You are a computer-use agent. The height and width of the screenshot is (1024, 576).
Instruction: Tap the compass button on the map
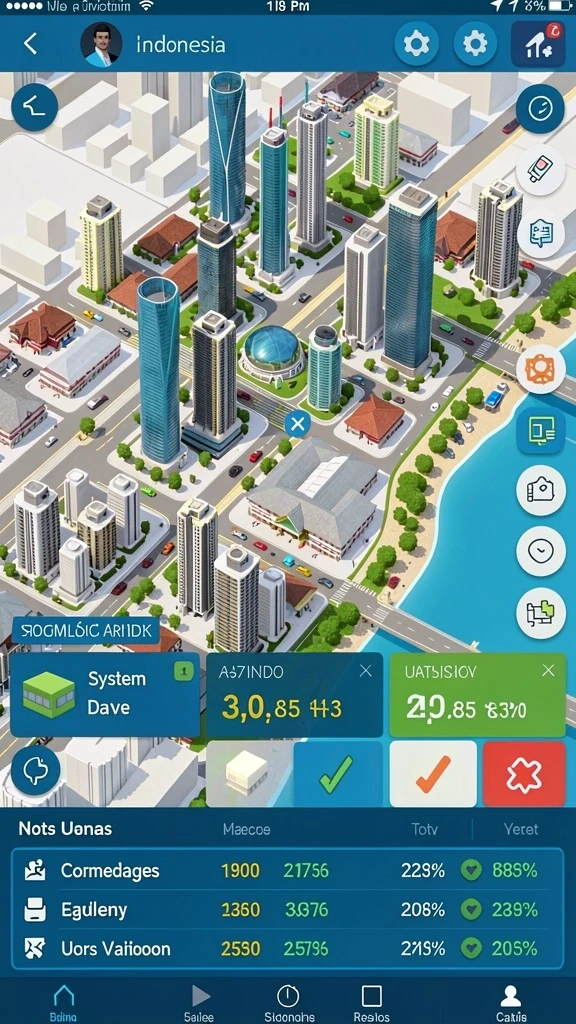[x=540, y=108]
